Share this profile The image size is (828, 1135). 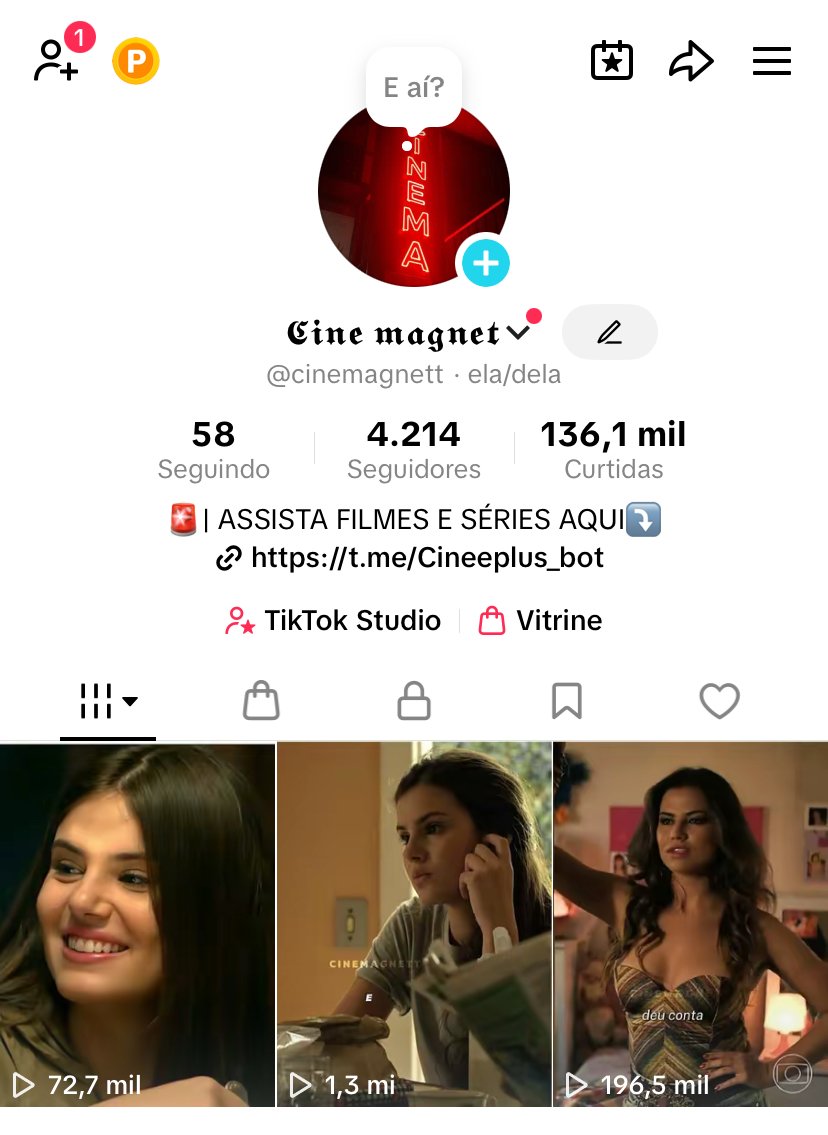(x=691, y=62)
